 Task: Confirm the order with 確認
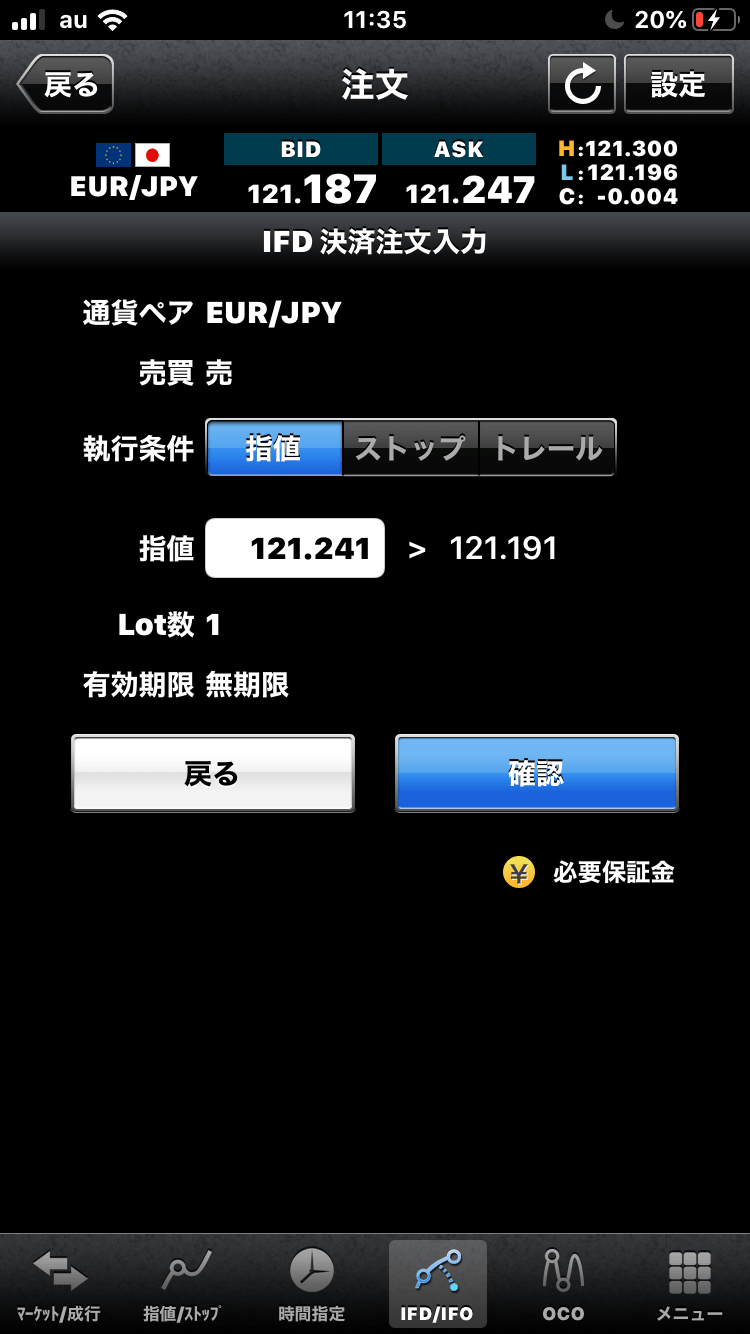[536, 773]
